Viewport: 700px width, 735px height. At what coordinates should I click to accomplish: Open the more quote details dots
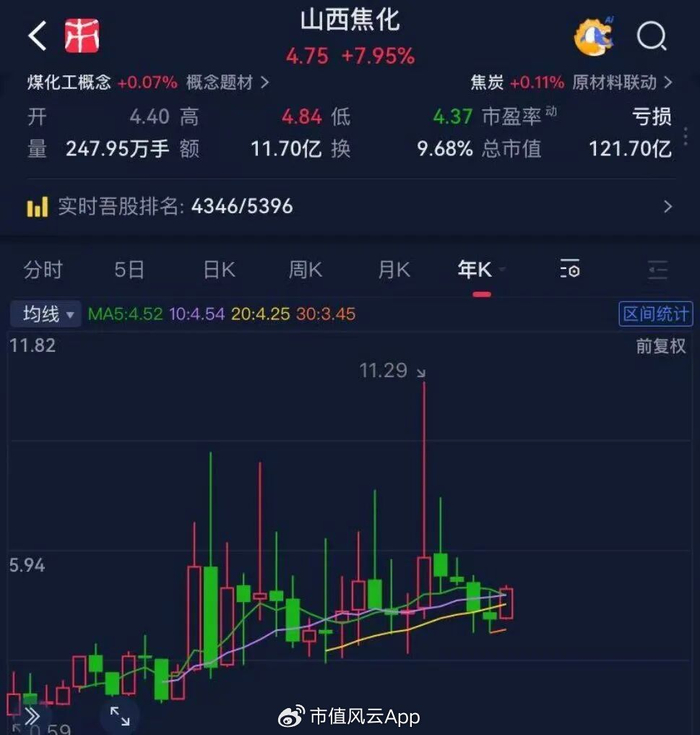pyautogui.click(x=685, y=135)
